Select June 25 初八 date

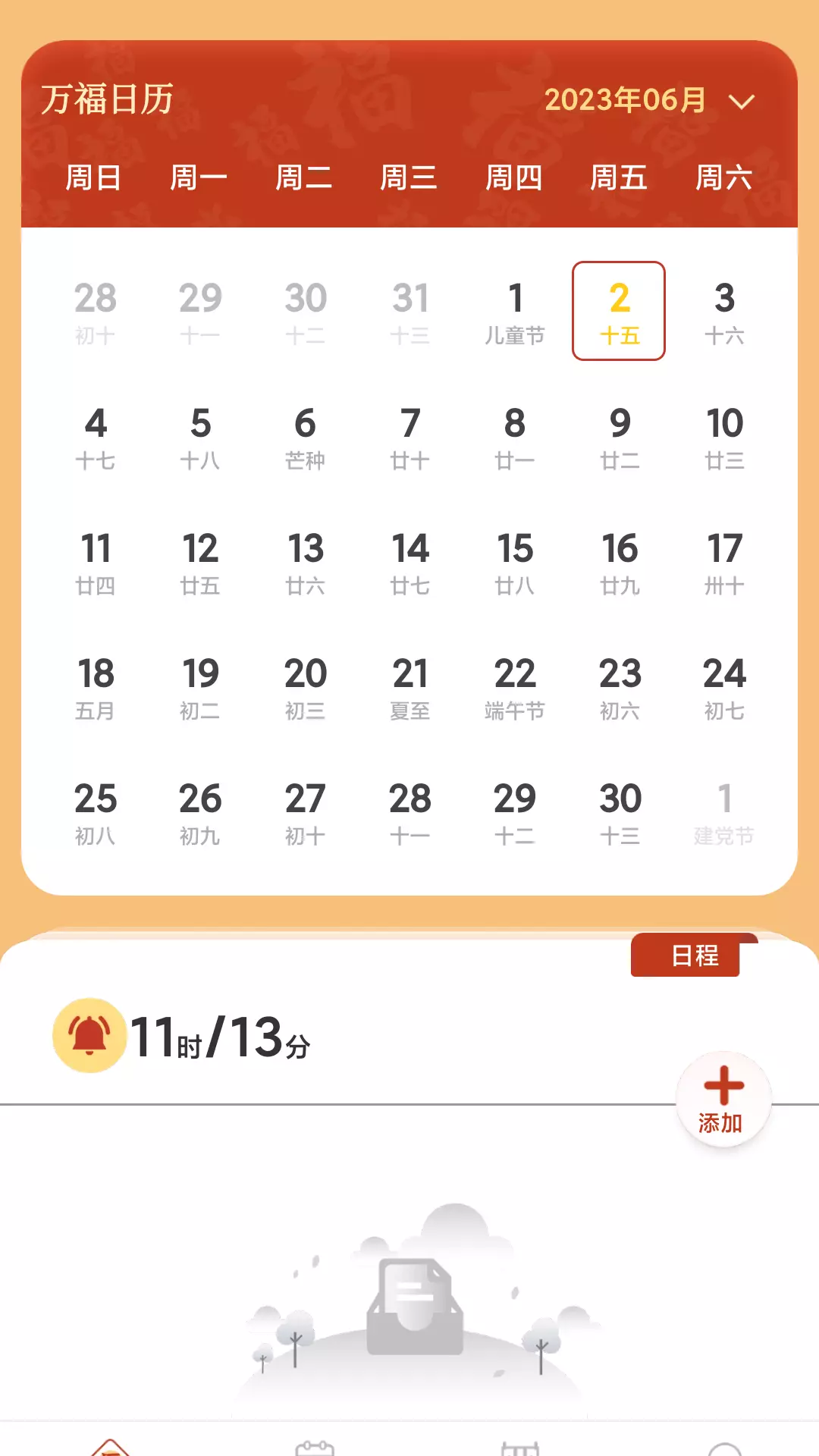[96, 811]
